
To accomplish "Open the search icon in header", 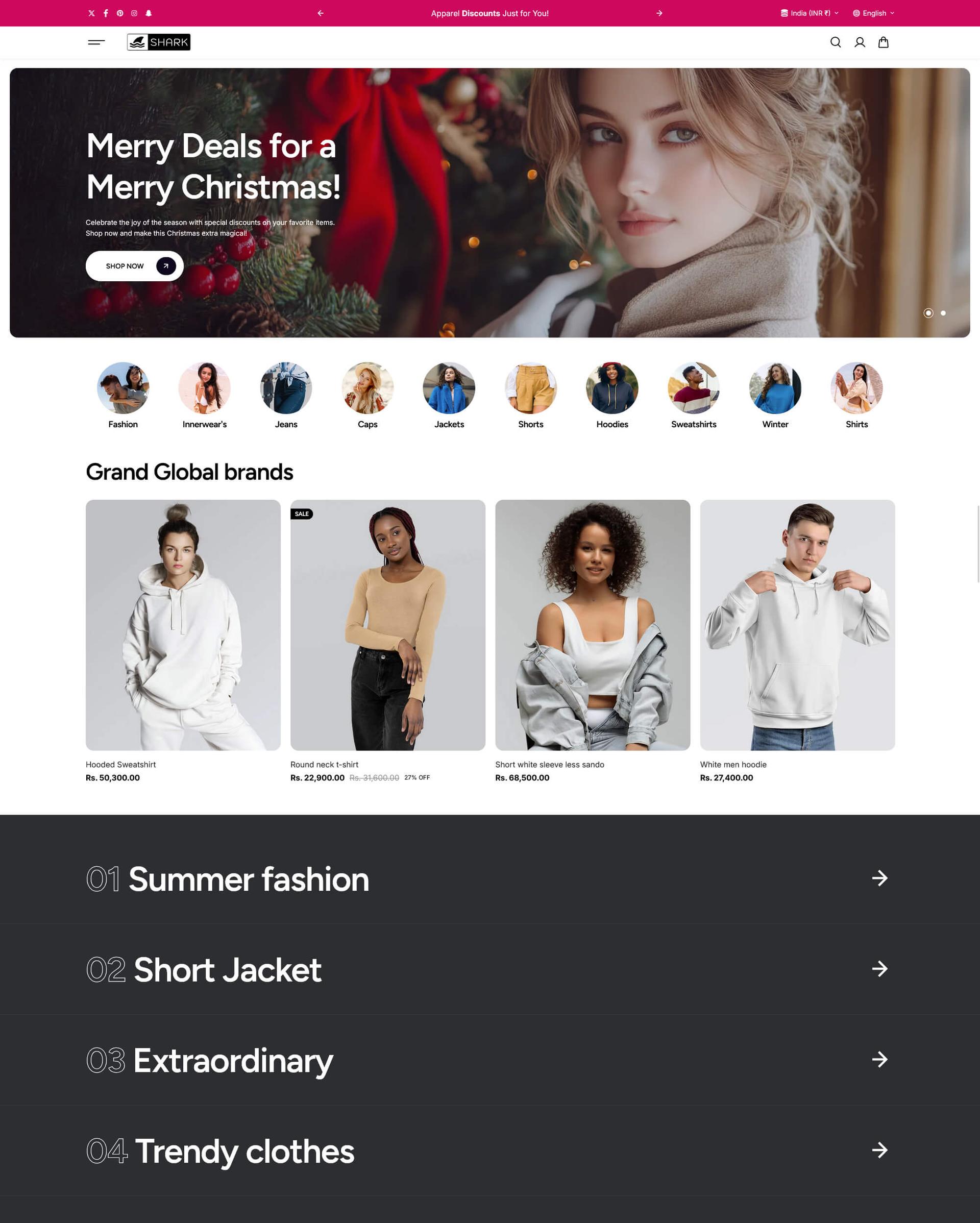I will point(836,42).
